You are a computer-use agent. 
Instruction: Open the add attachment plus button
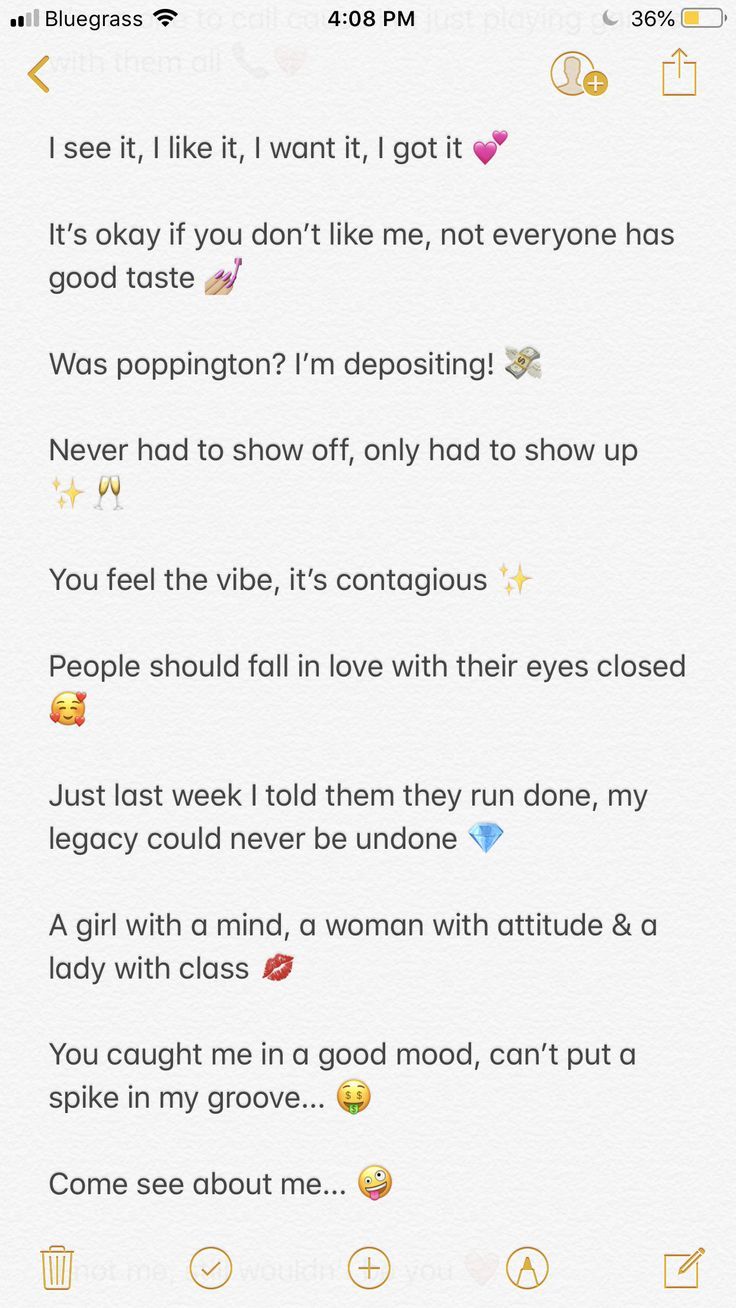coord(368,1268)
